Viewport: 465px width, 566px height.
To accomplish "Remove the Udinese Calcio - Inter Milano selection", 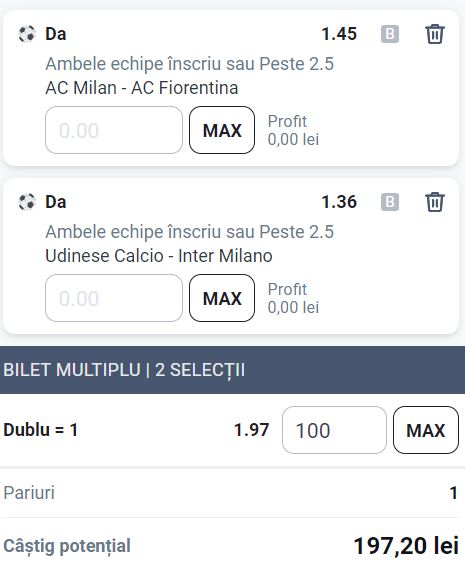I will click(435, 202).
